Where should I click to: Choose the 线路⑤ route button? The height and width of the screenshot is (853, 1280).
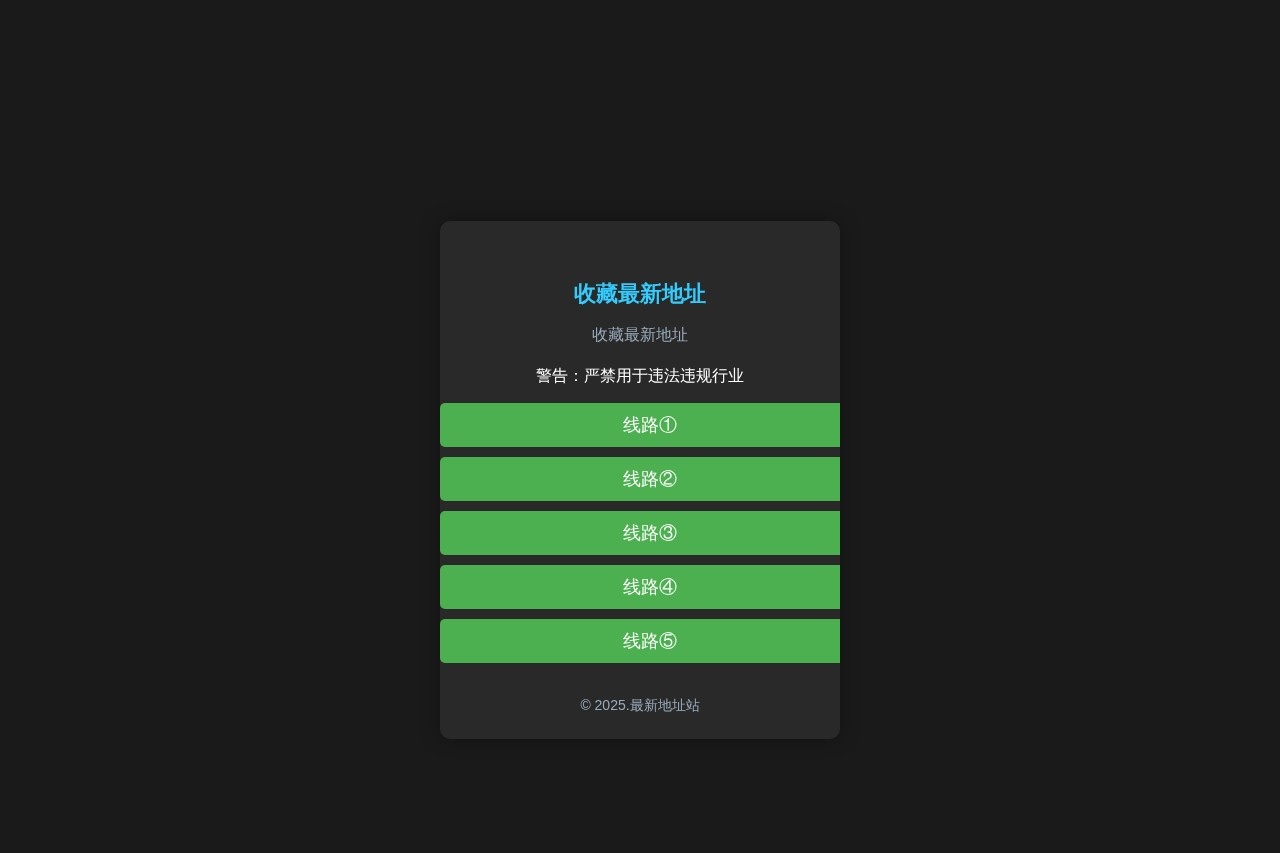pyautogui.click(x=640, y=641)
